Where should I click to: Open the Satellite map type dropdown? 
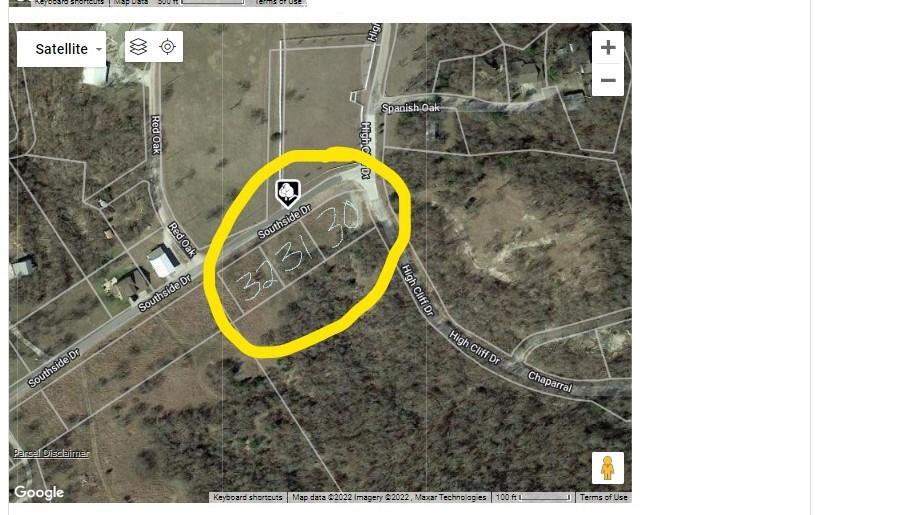[61, 49]
